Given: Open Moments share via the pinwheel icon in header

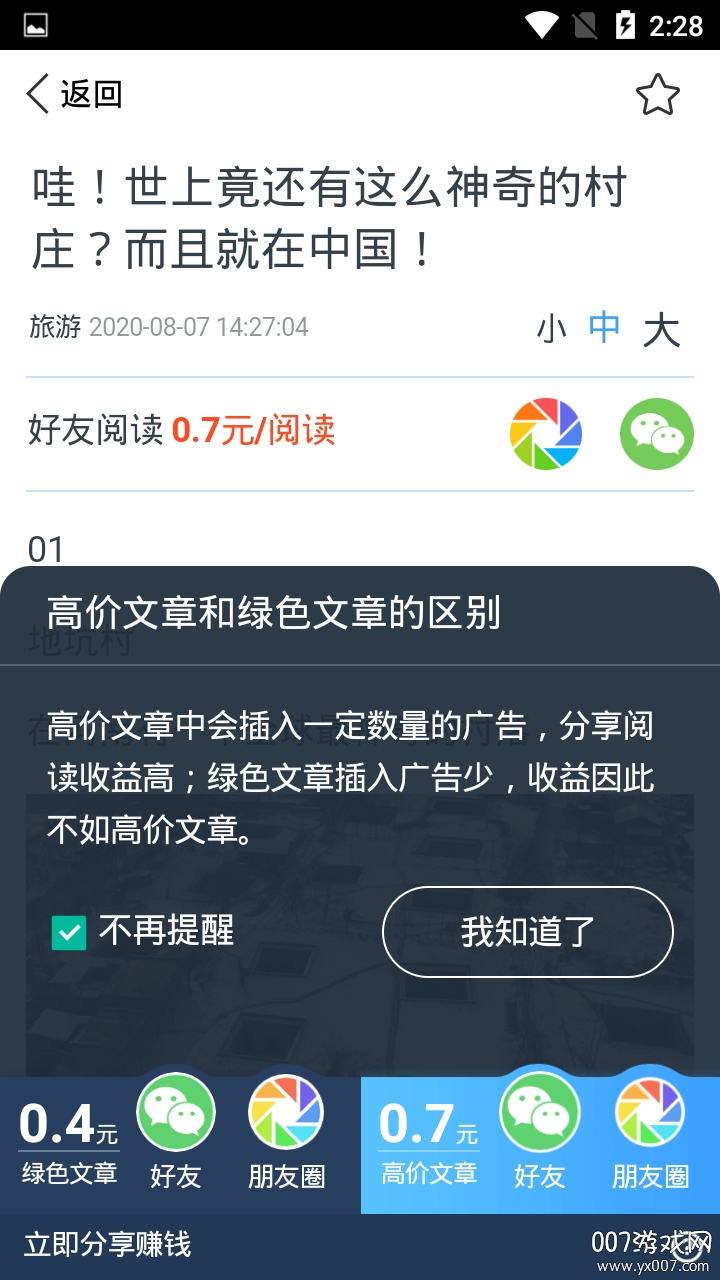Looking at the screenshot, I should (547, 432).
